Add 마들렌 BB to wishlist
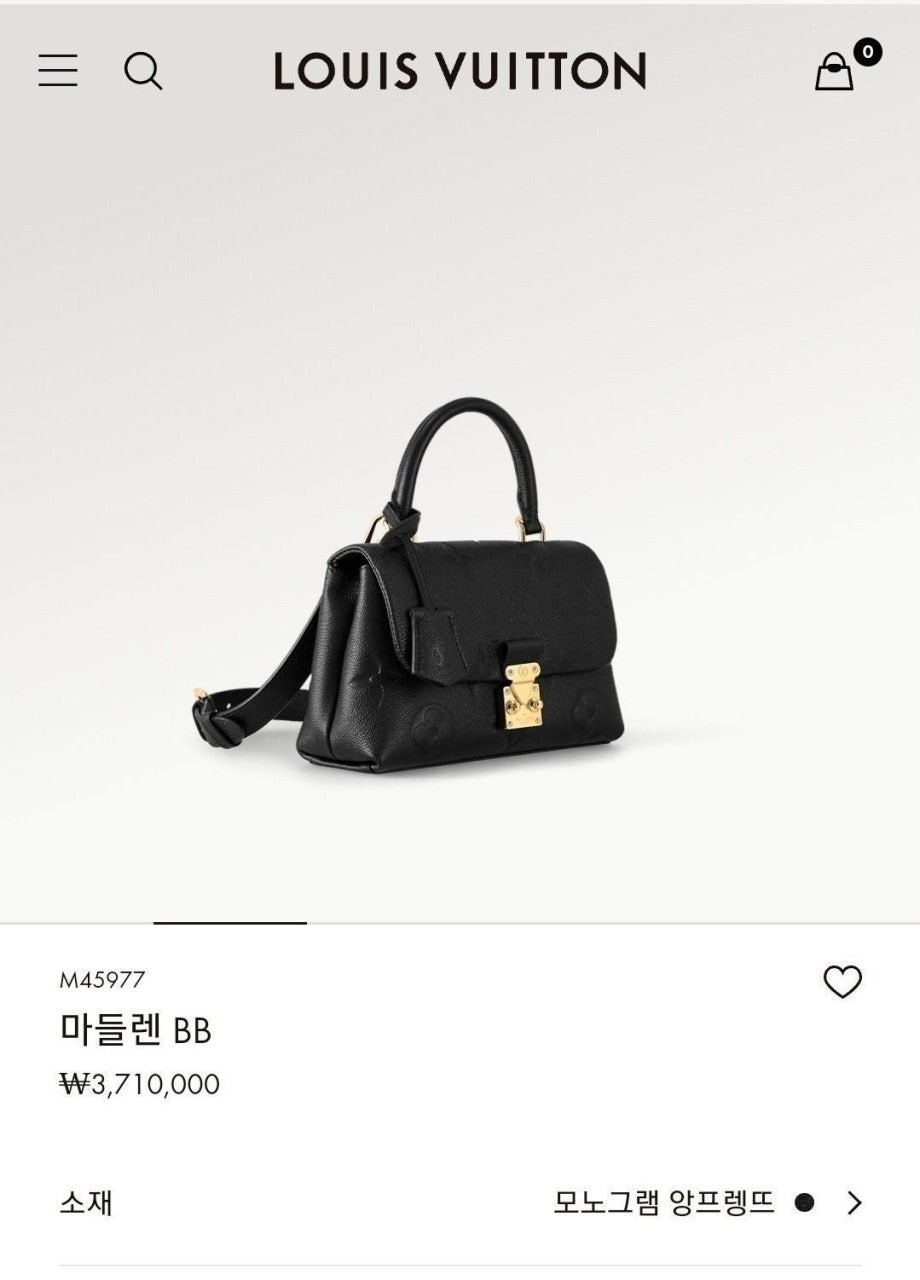This screenshot has height=1280, width=920. point(842,983)
